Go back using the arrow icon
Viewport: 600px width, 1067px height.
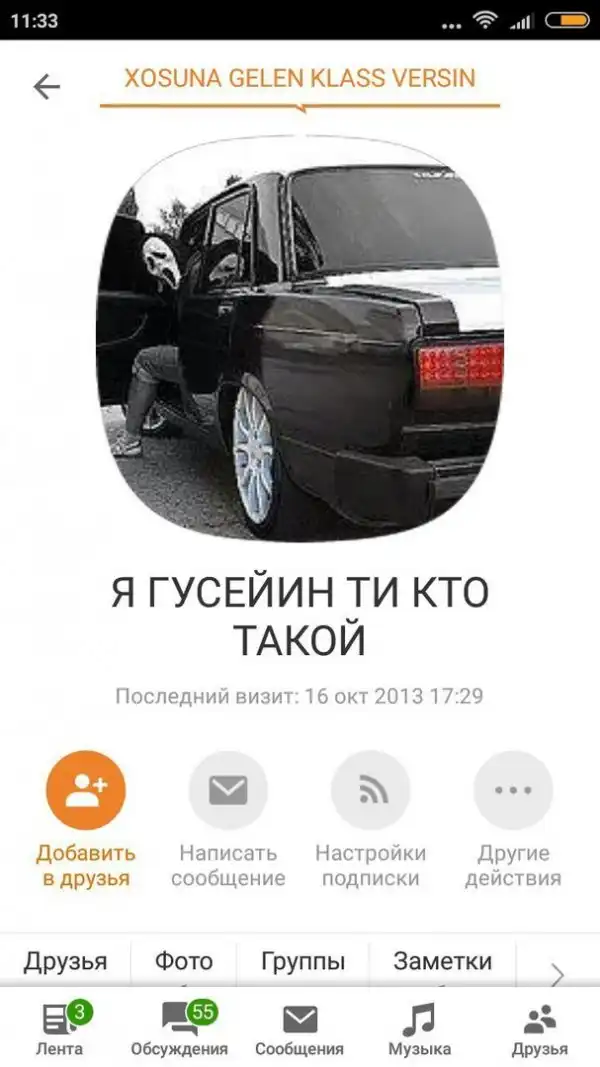point(47,87)
